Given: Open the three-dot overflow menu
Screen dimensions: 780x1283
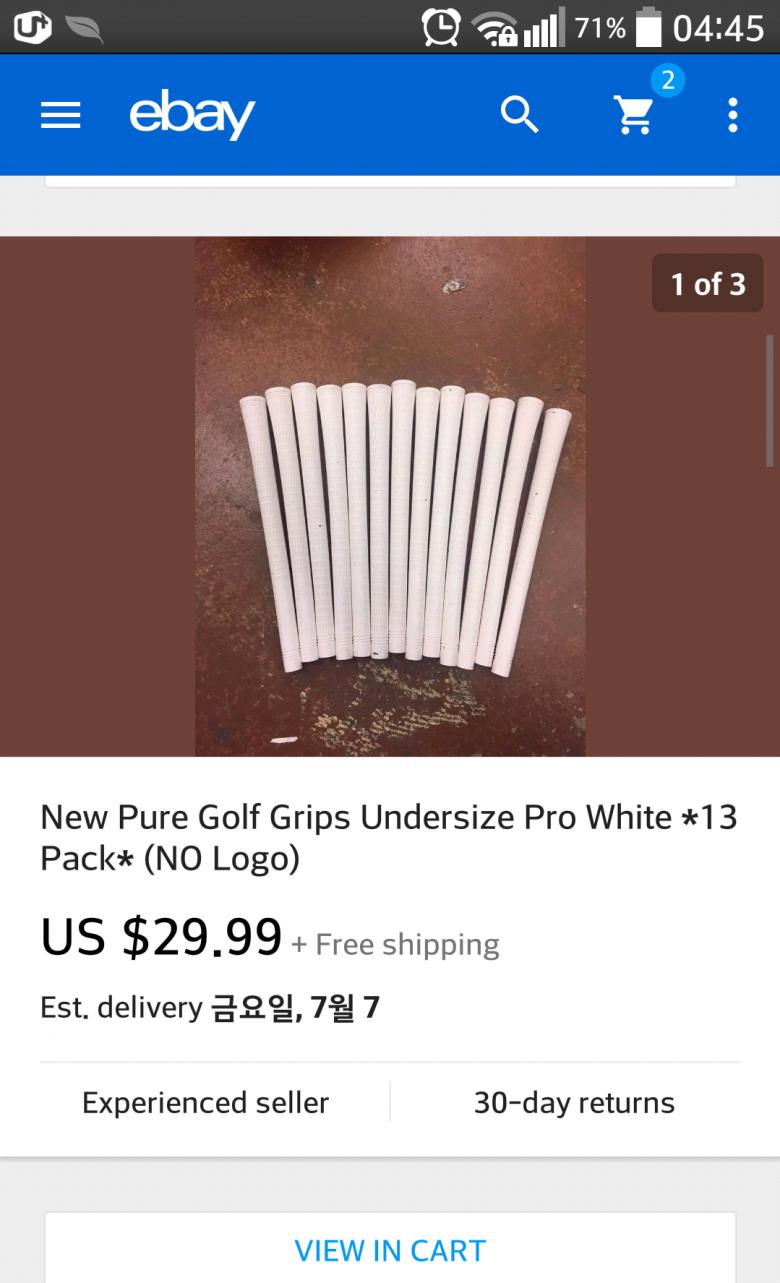Looking at the screenshot, I should (x=733, y=116).
